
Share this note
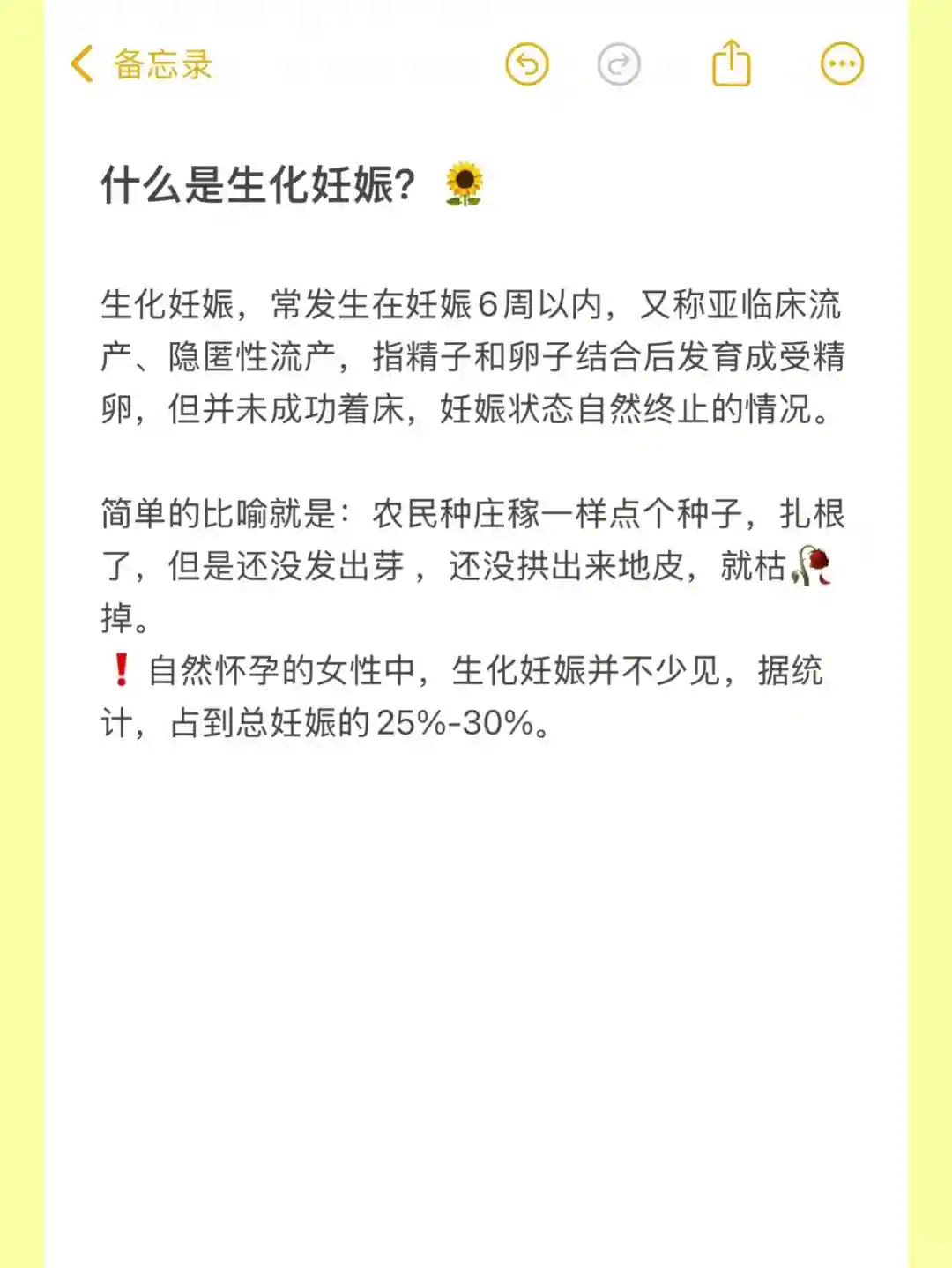(x=731, y=63)
